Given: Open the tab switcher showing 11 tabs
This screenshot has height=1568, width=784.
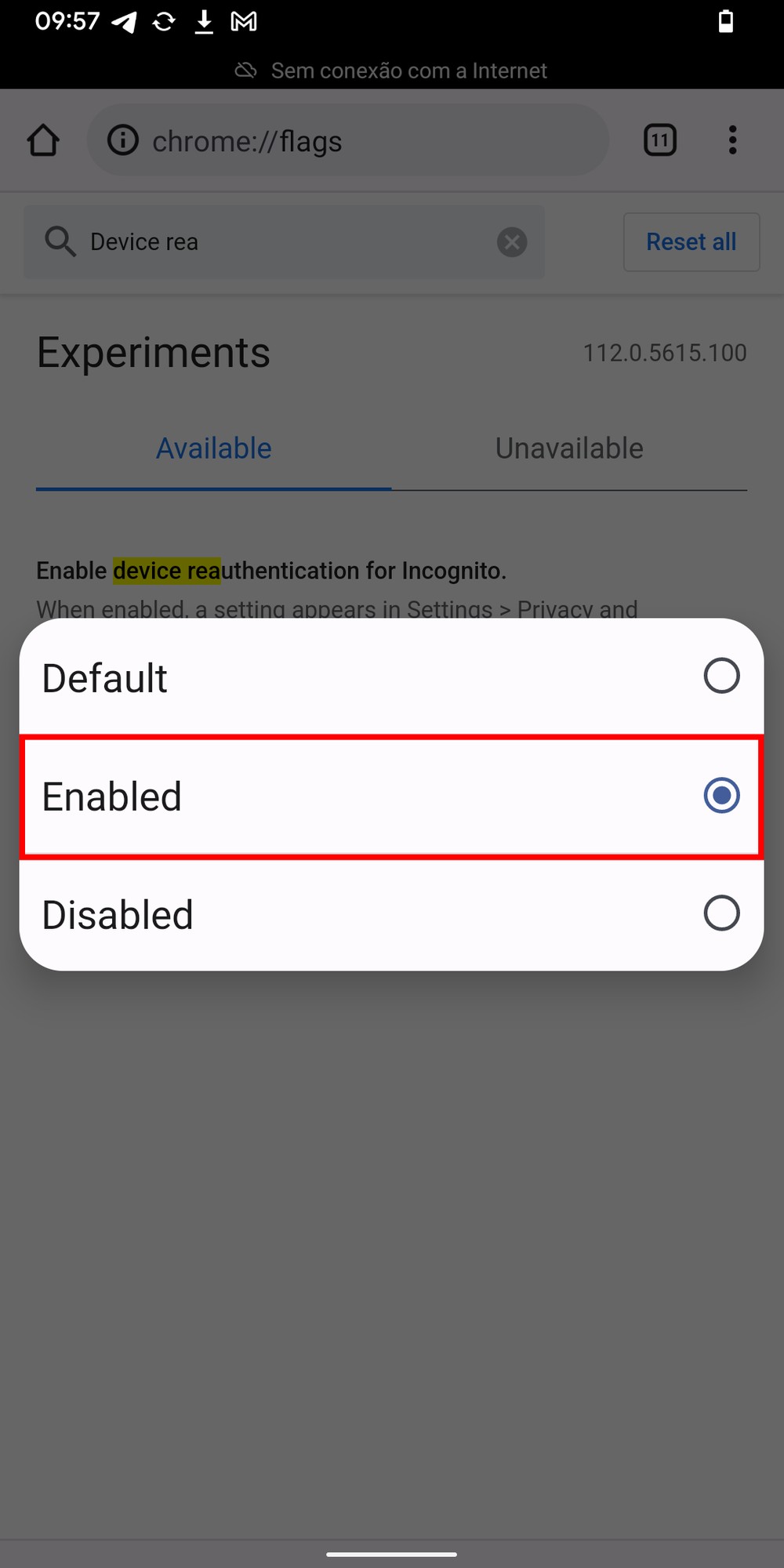Looking at the screenshot, I should [659, 141].
